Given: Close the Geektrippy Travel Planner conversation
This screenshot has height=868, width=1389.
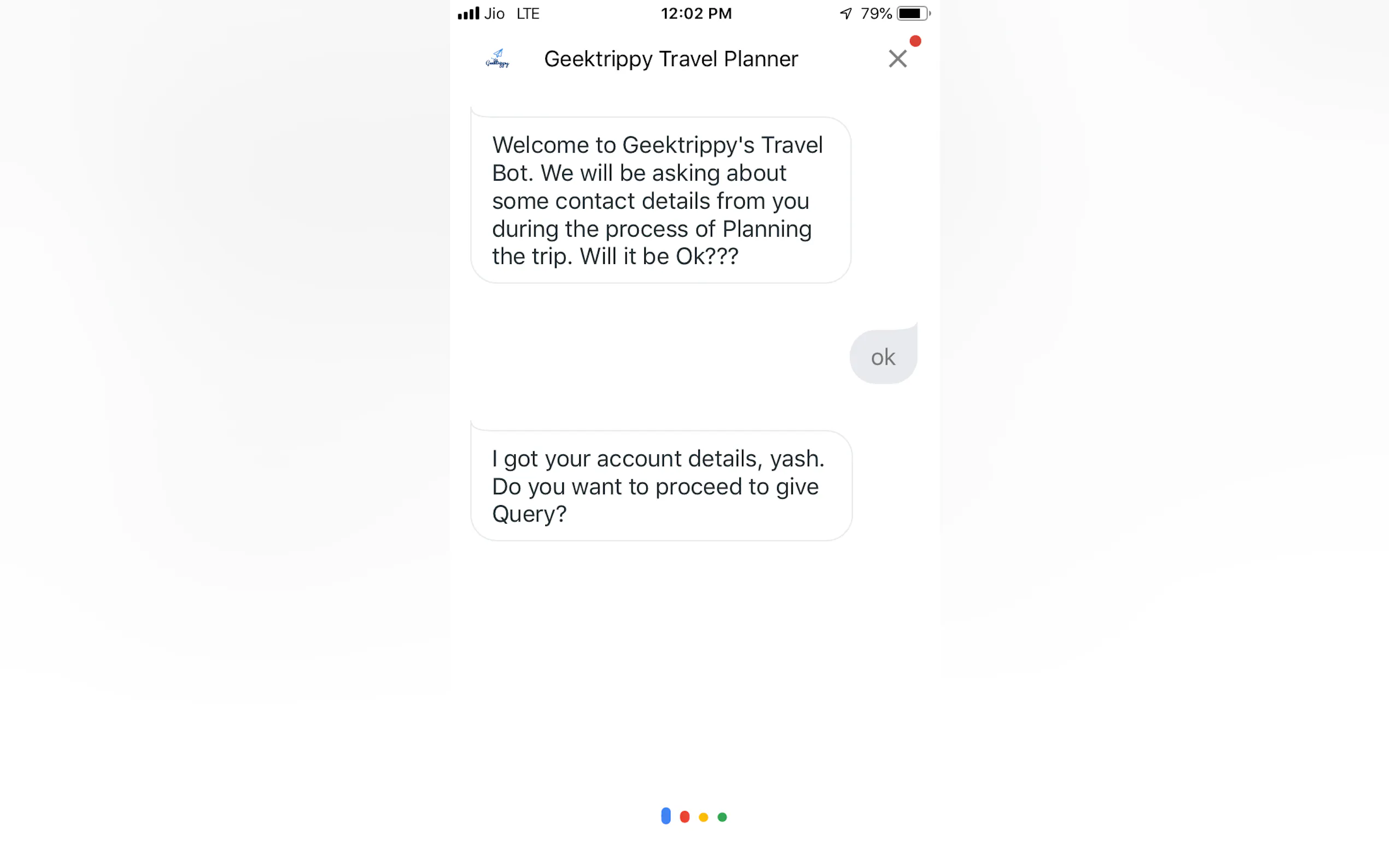Looking at the screenshot, I should (897, 58).
